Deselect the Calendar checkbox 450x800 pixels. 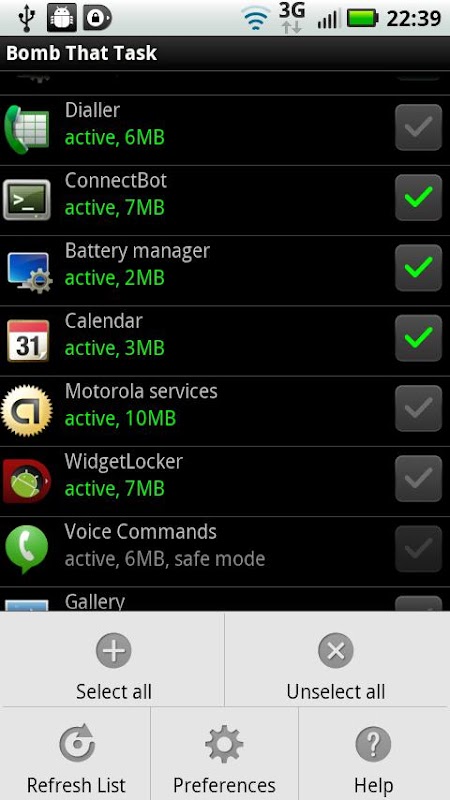coord(418,338)
